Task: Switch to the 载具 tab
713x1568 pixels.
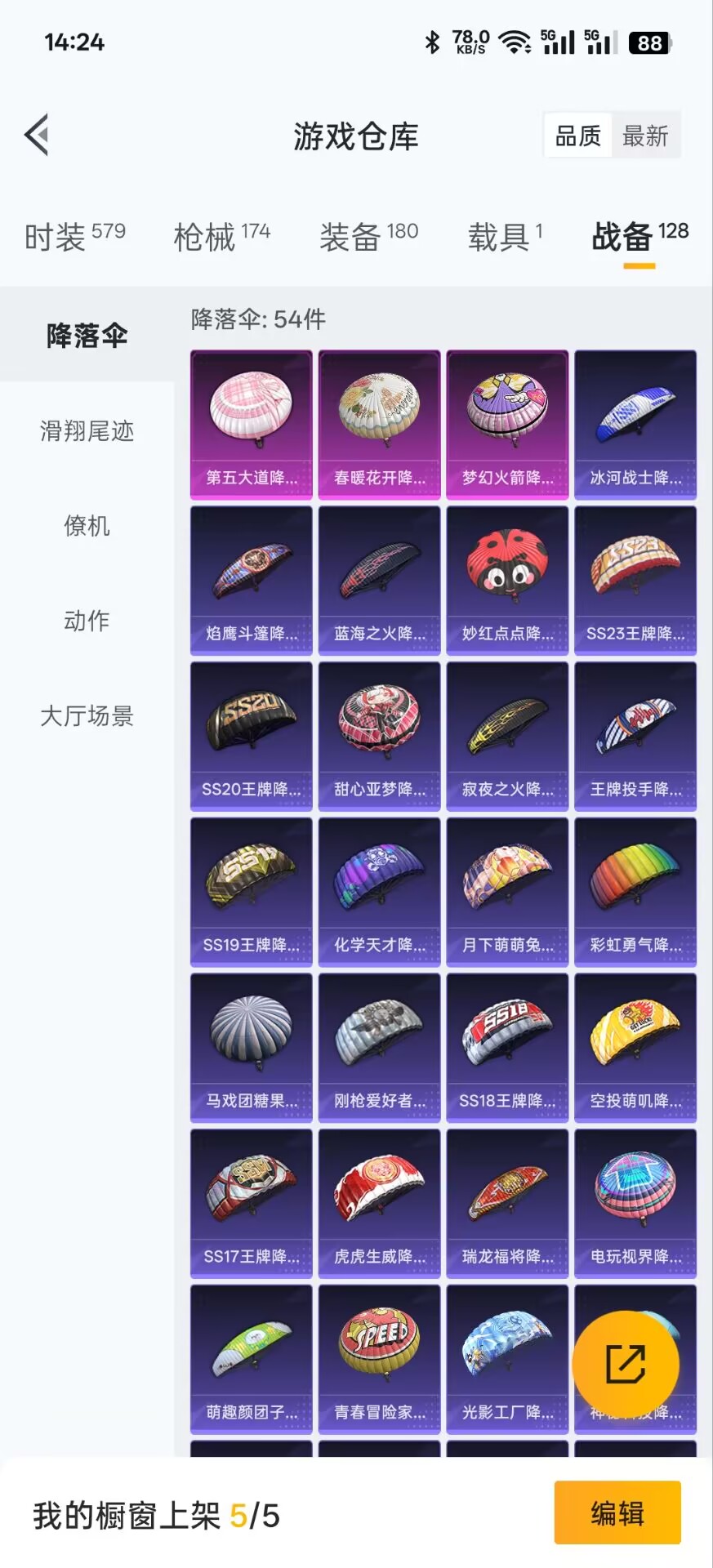Action: click(505, 237)
